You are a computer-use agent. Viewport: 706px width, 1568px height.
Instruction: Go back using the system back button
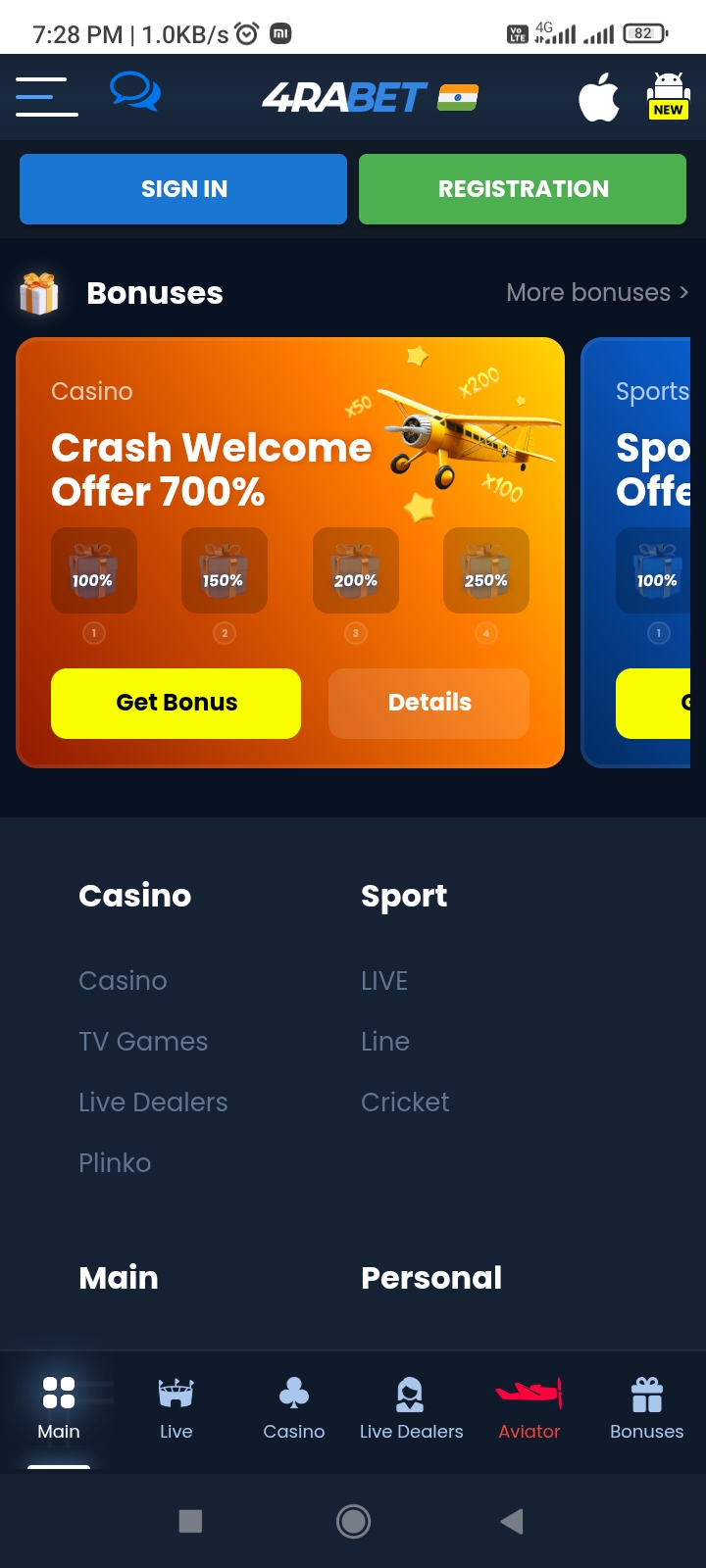511,1521
